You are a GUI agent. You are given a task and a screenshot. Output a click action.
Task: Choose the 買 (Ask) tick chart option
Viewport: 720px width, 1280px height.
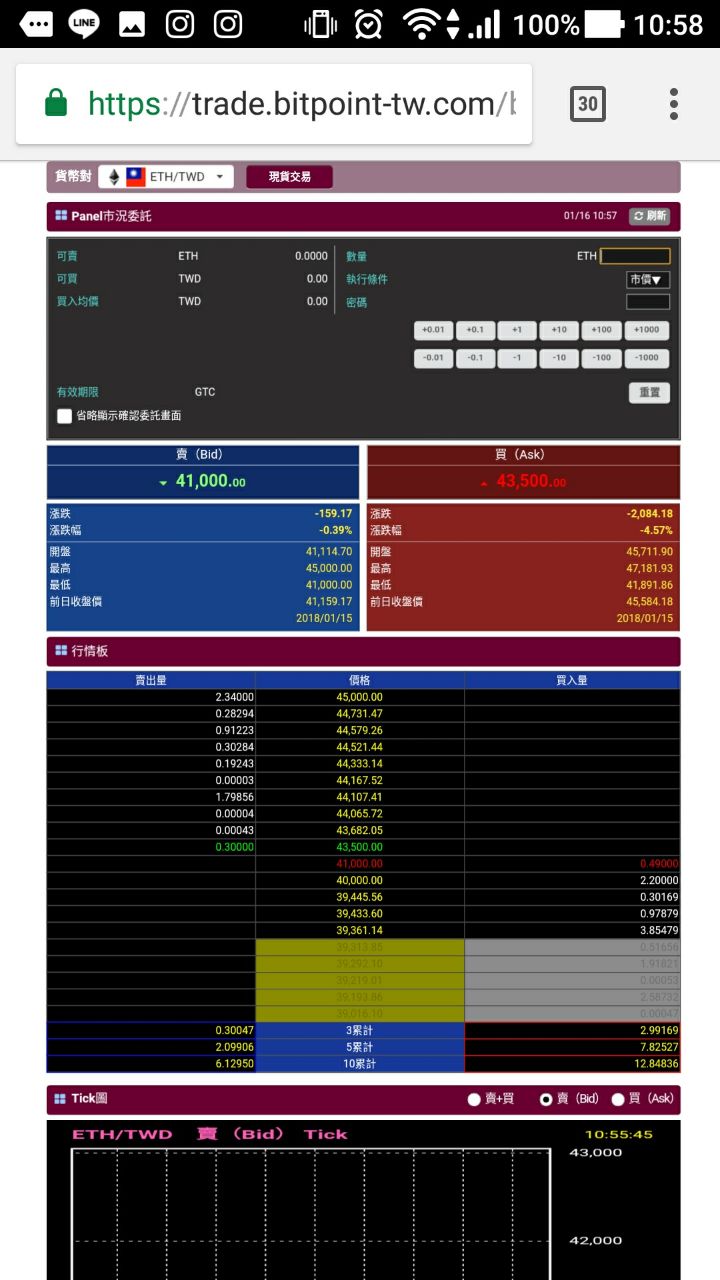(618, 1099)
